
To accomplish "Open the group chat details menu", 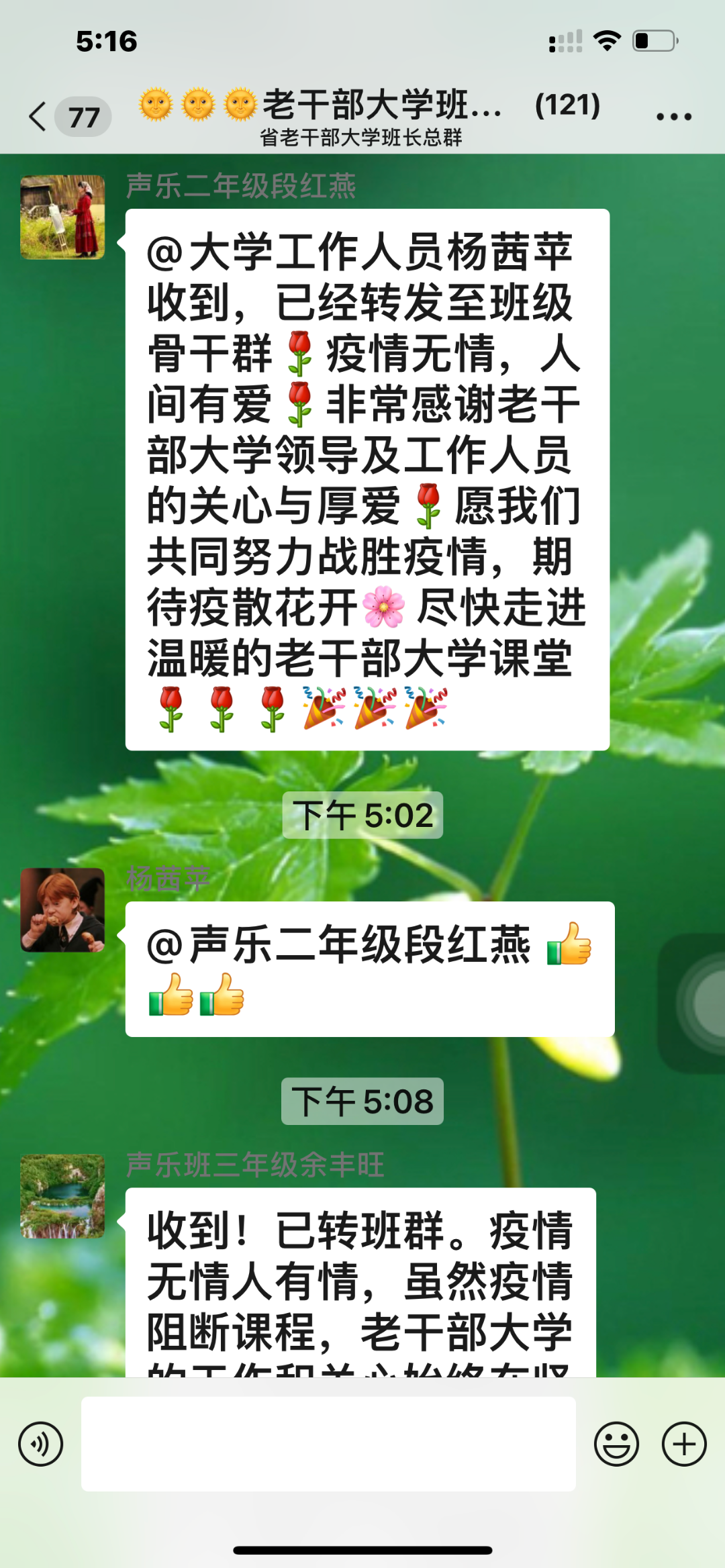I will coord(673,117).
